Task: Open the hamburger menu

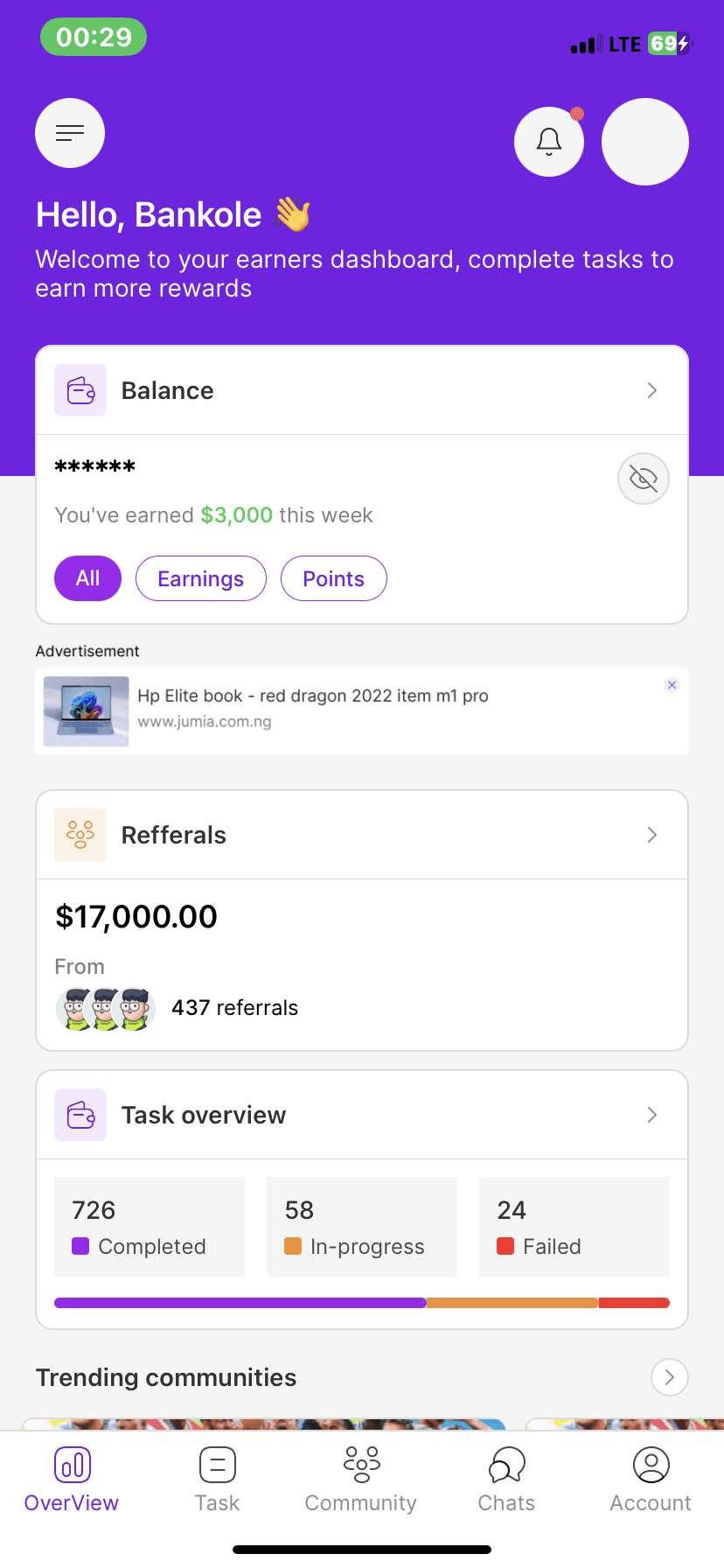Action: coord(69,132)
